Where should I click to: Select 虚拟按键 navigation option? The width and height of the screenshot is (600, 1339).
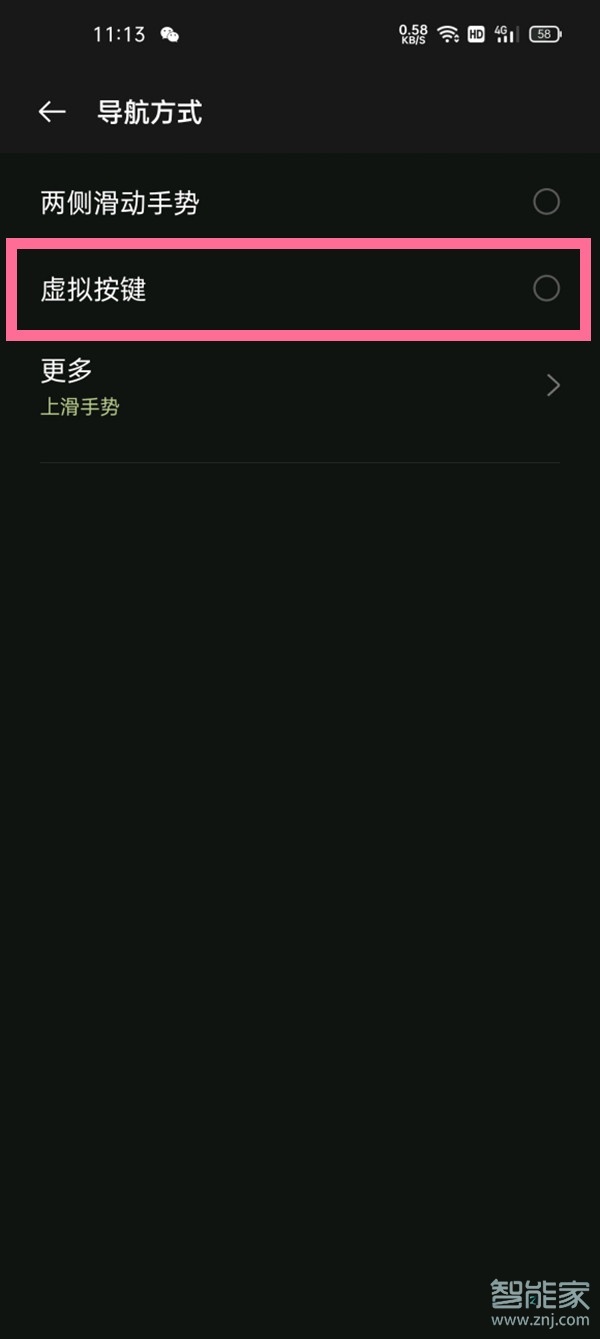click(x=545, y=289)
